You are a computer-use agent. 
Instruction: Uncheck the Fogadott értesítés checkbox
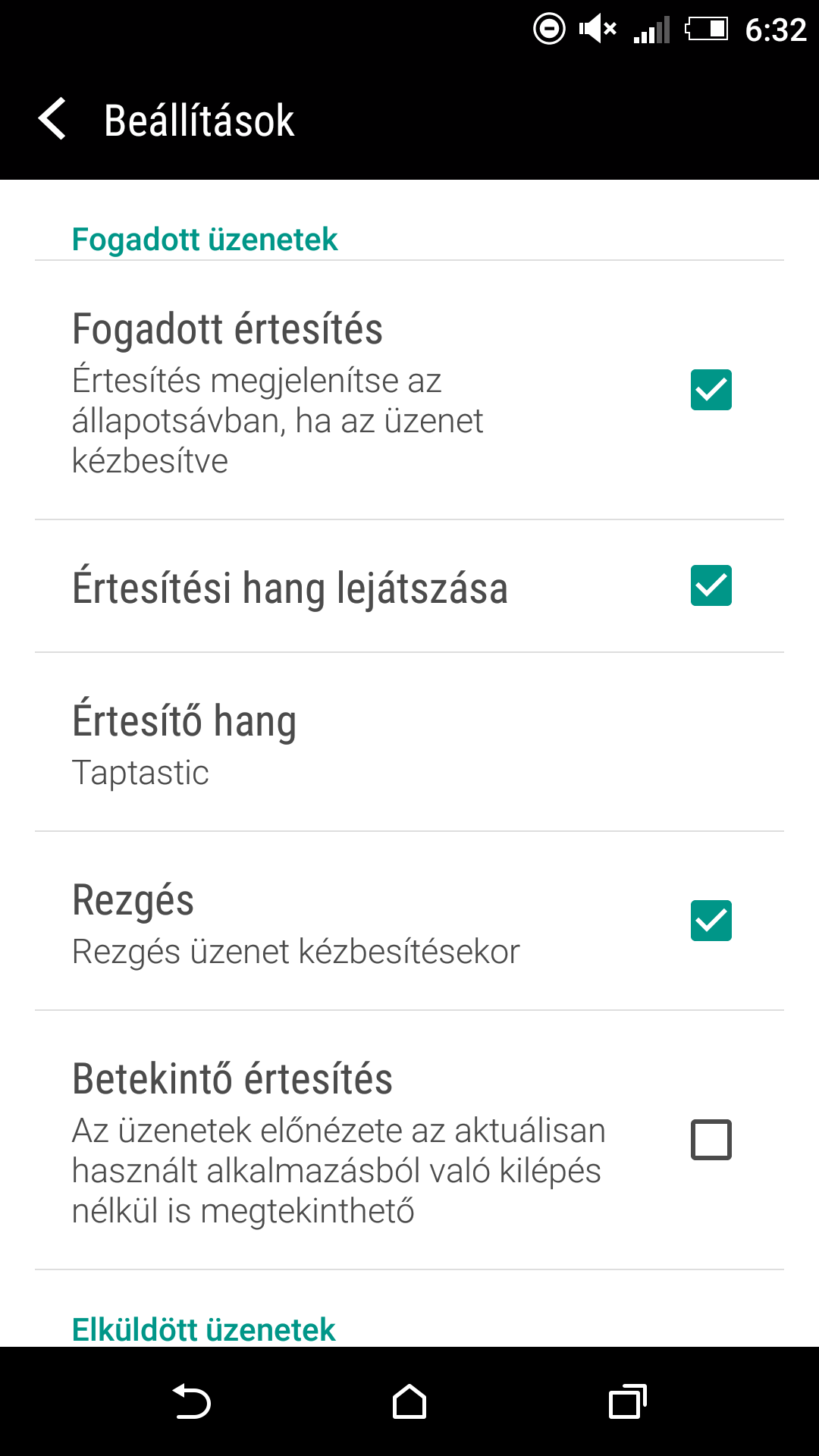click(711, 390)
